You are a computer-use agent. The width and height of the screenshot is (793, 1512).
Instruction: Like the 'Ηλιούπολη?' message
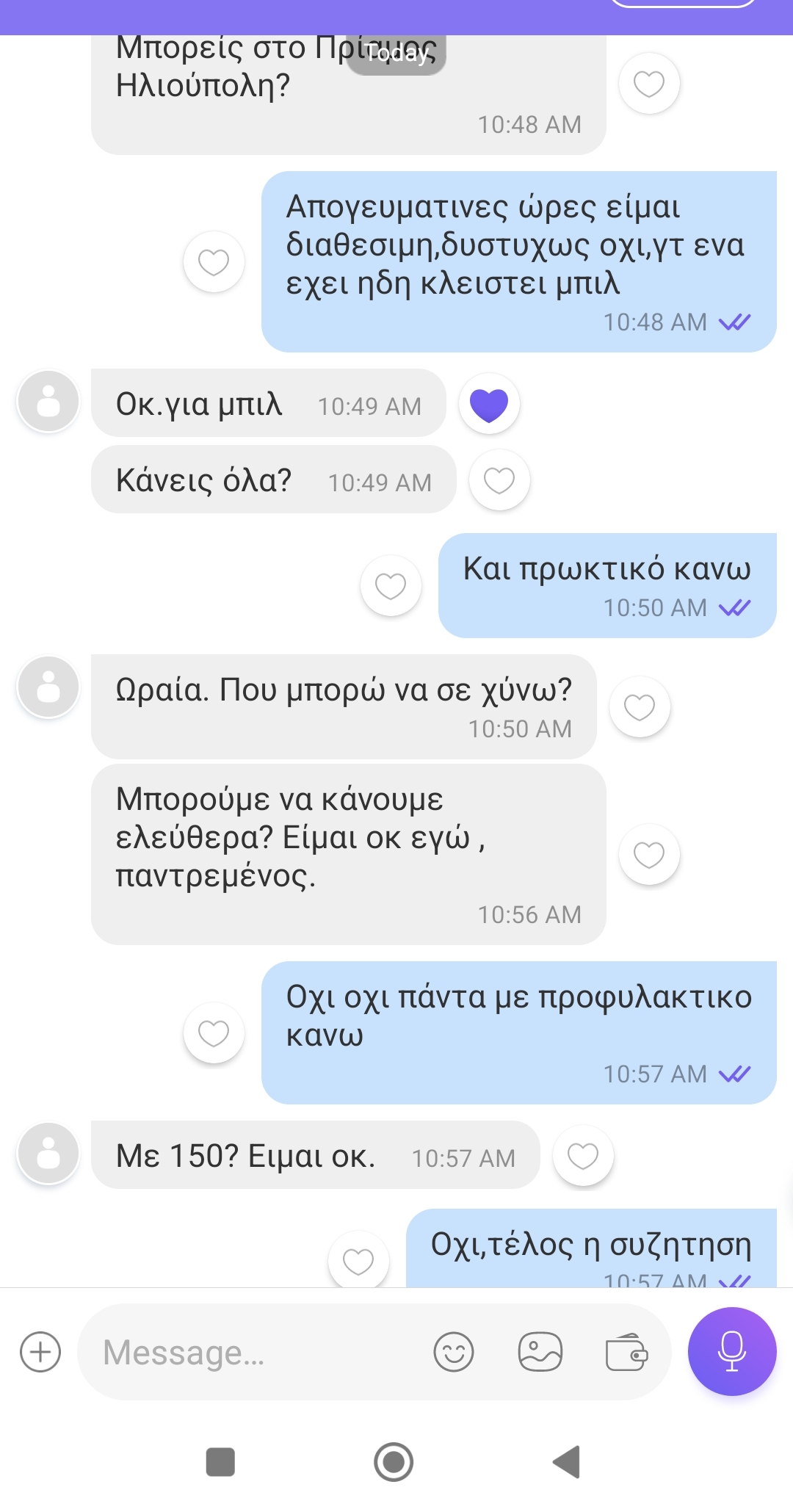coord(649,84)
